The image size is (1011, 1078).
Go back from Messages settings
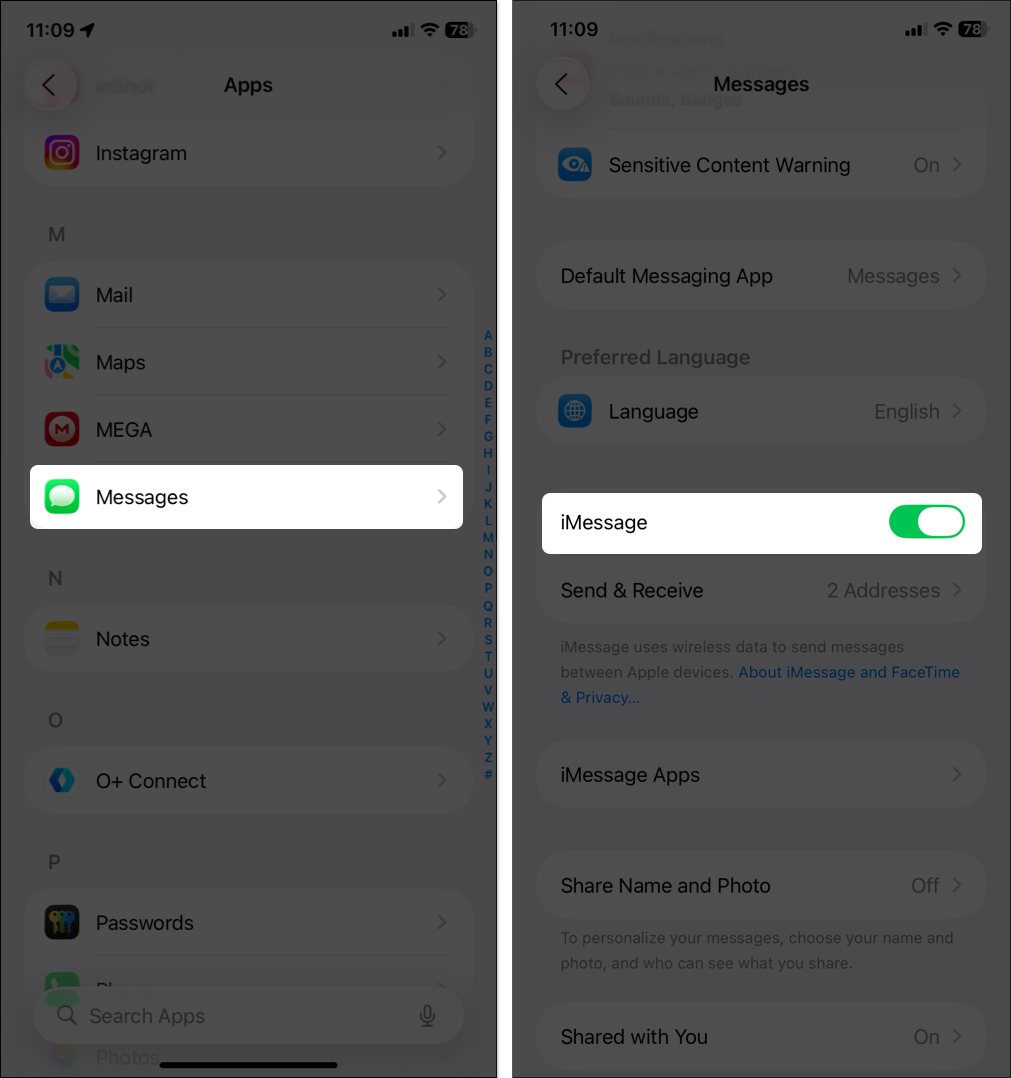coord(561,85)
